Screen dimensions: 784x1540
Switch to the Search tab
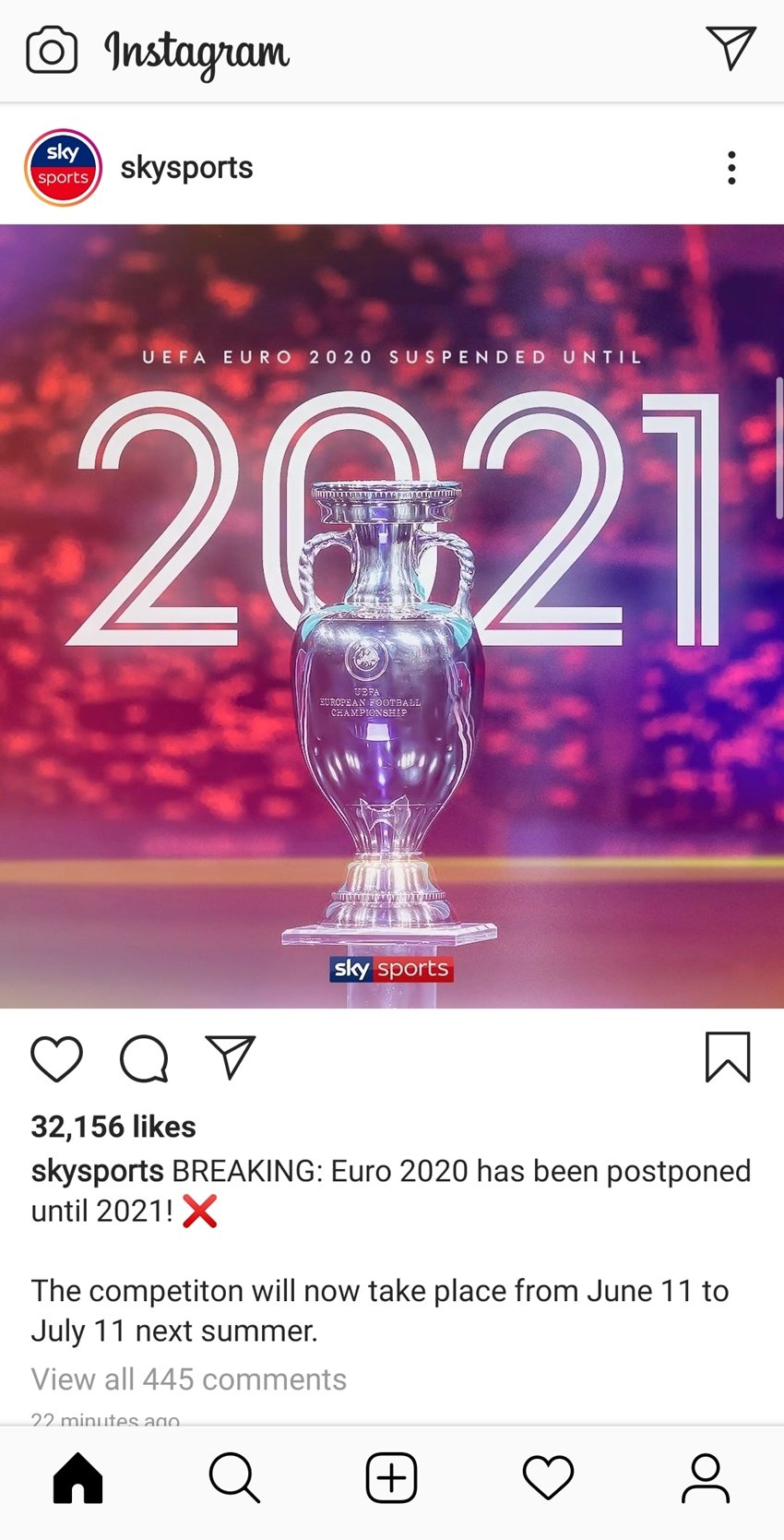pos(234,1478)
